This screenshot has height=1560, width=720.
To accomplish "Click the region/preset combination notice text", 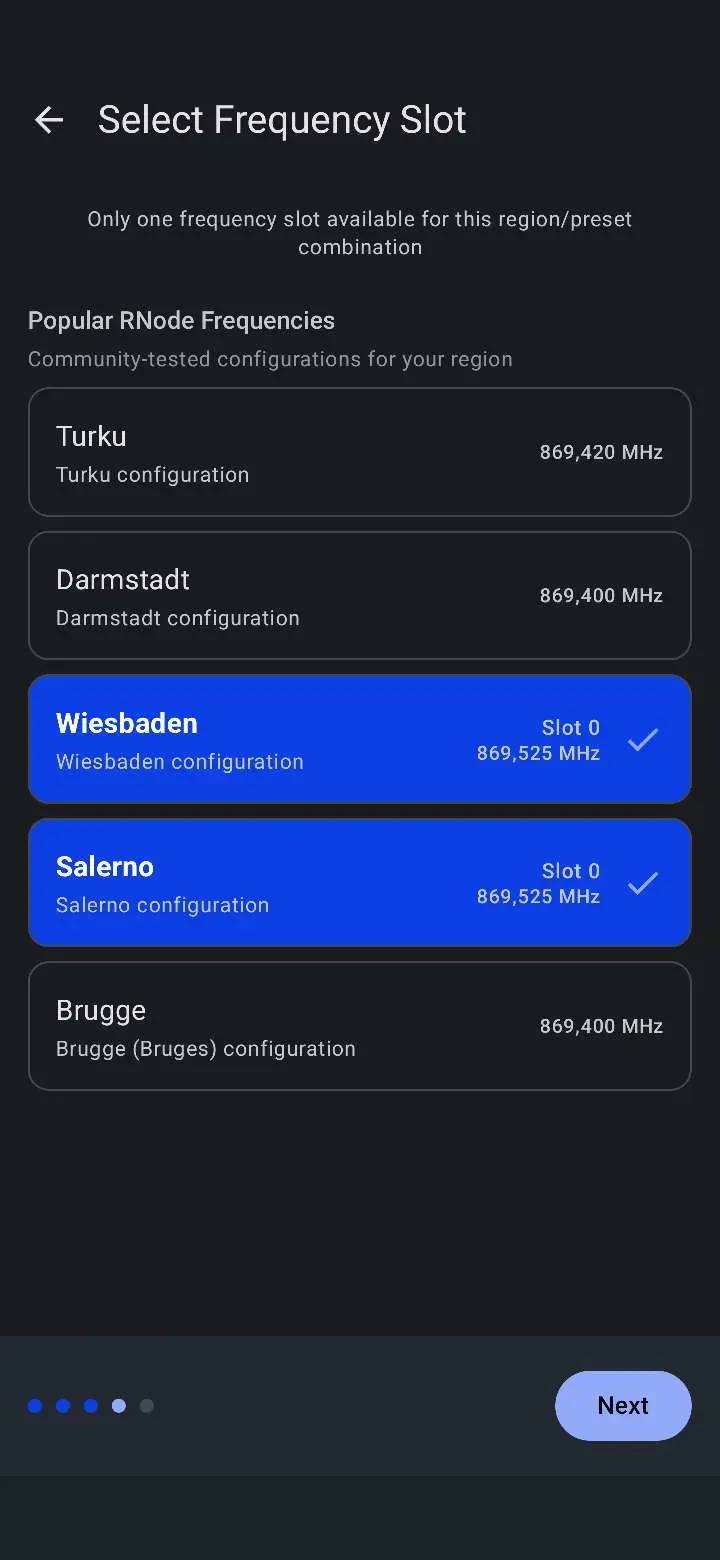I will point(360,233).
